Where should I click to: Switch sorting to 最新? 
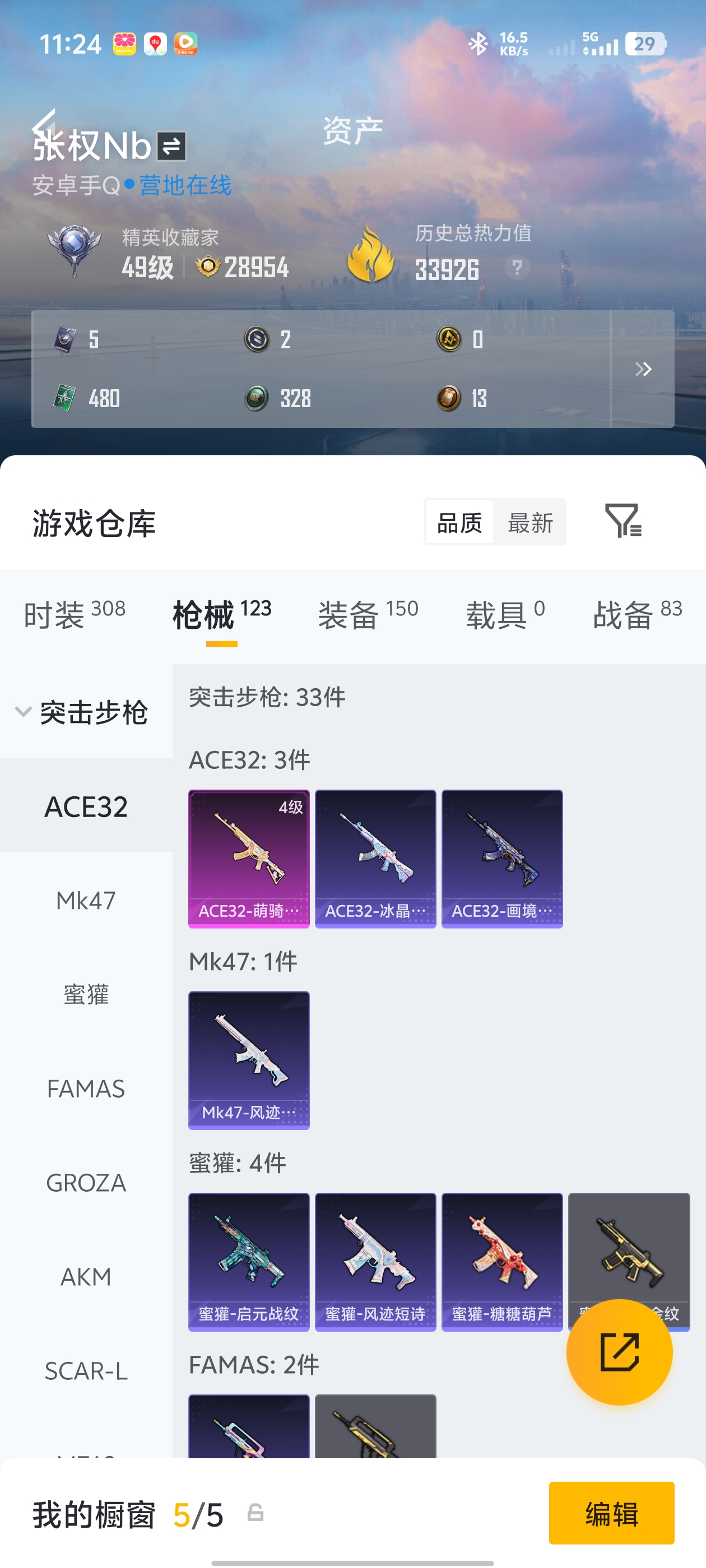click(x=531, y=522)
